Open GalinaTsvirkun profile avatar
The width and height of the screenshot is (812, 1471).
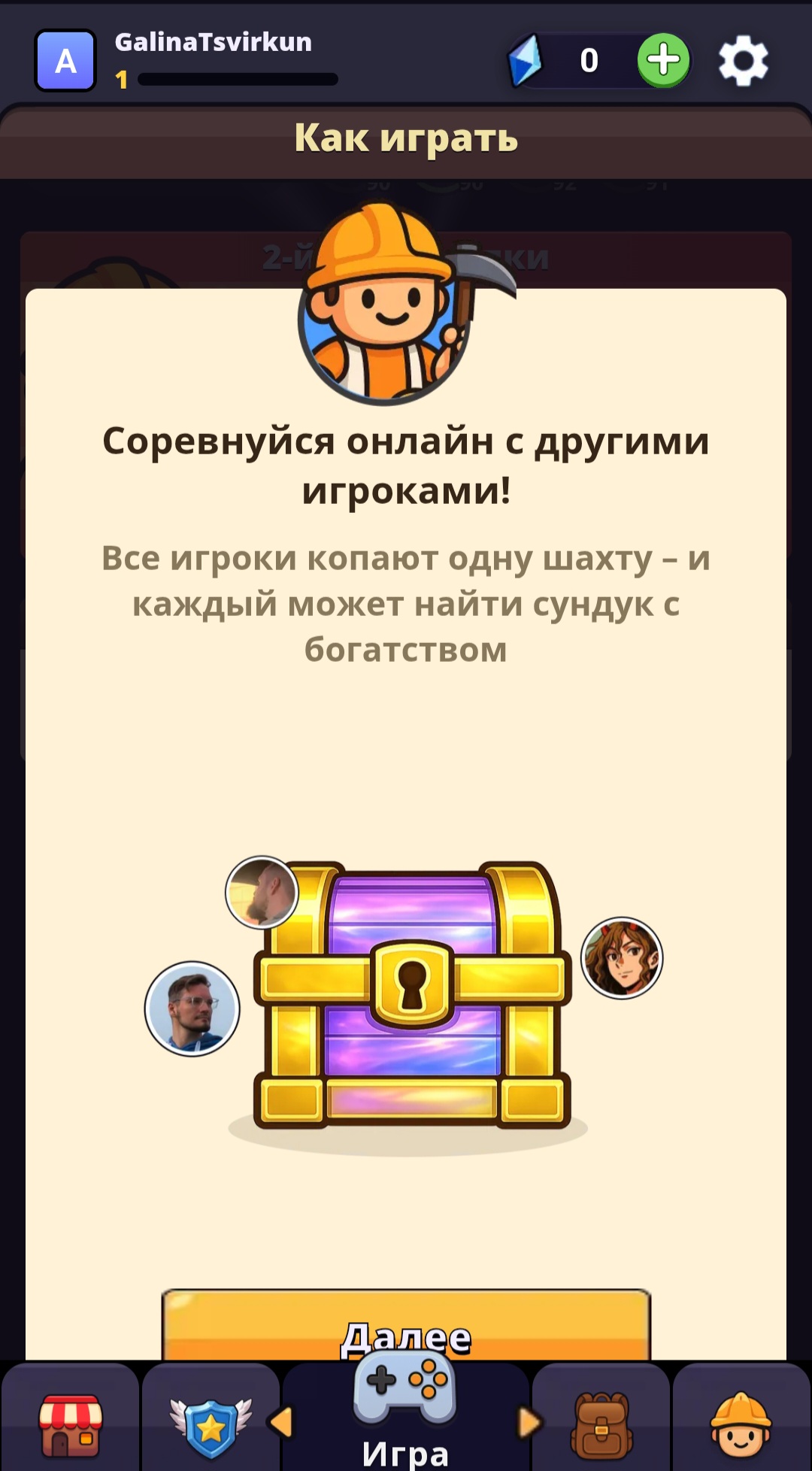click(x=65, y=61)
